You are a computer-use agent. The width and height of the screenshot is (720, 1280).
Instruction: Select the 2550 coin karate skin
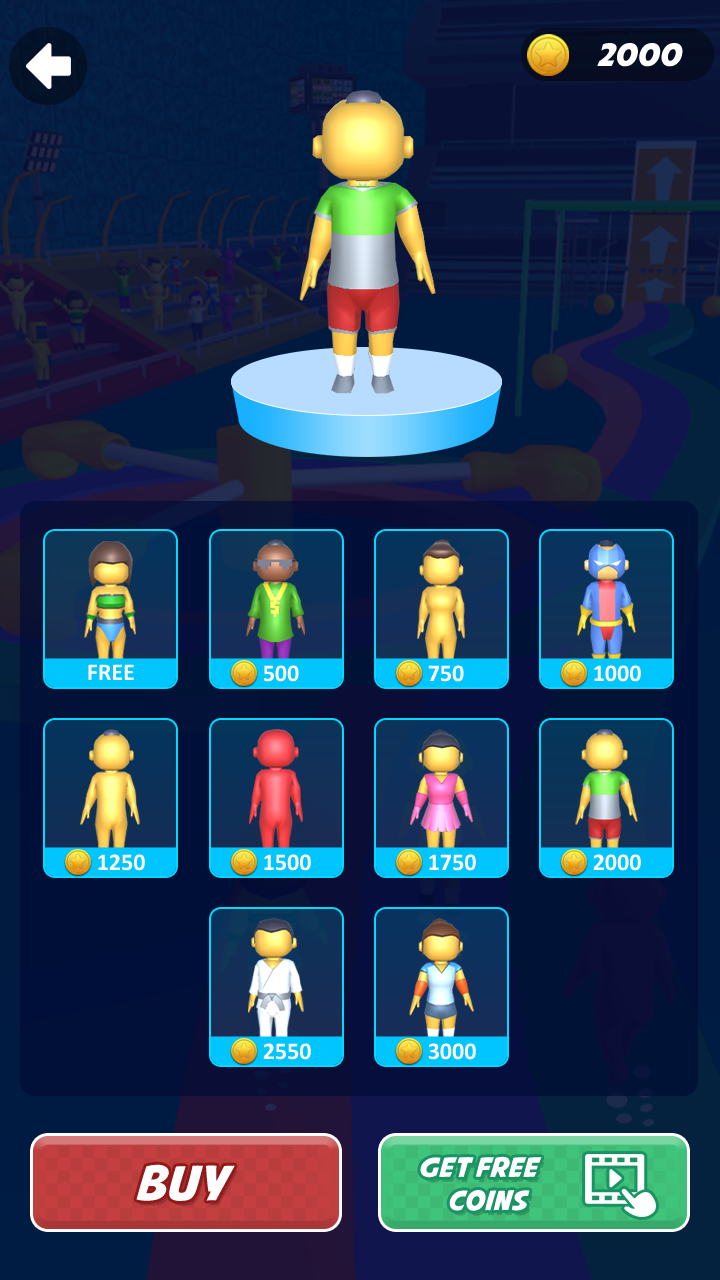[x=276, y=986]
